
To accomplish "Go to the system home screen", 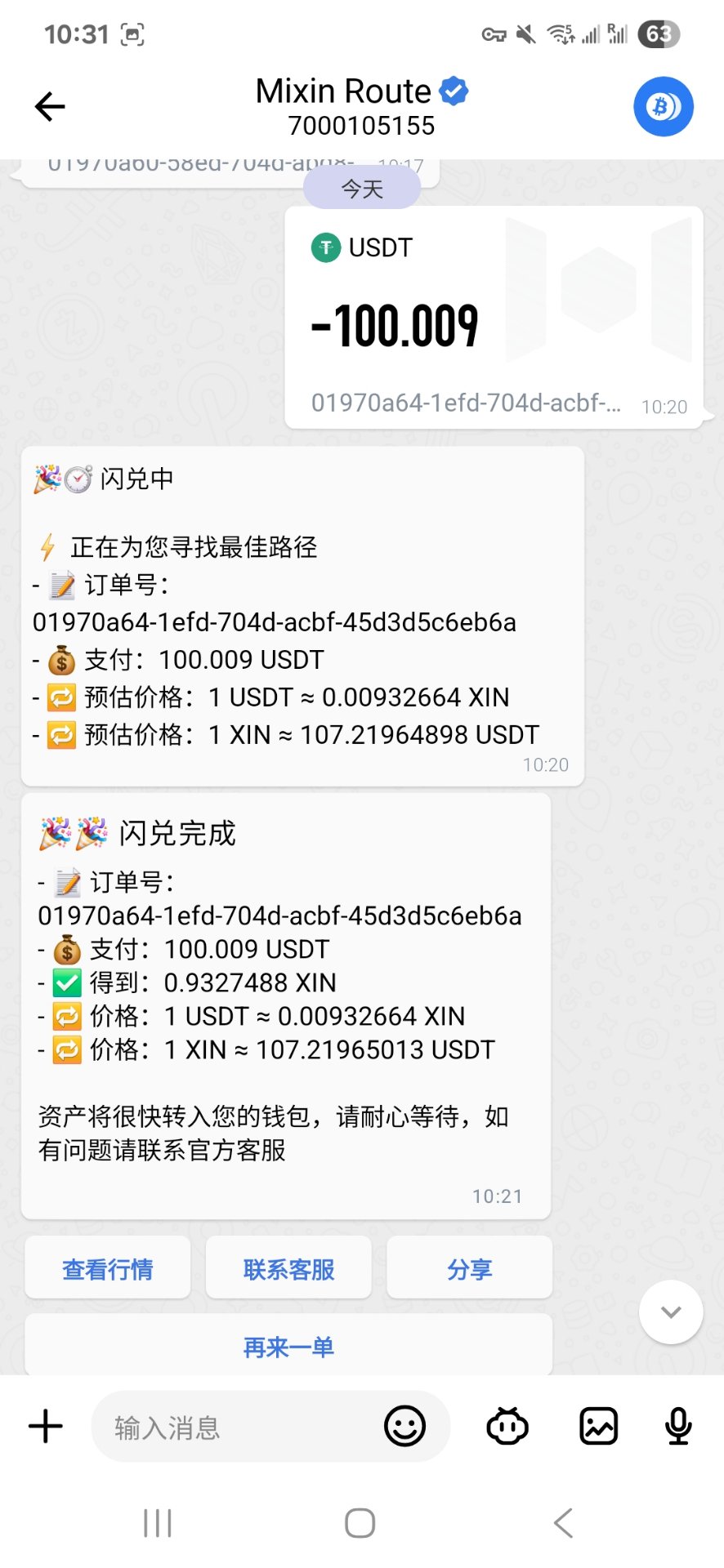I will tap(360, 1523).
